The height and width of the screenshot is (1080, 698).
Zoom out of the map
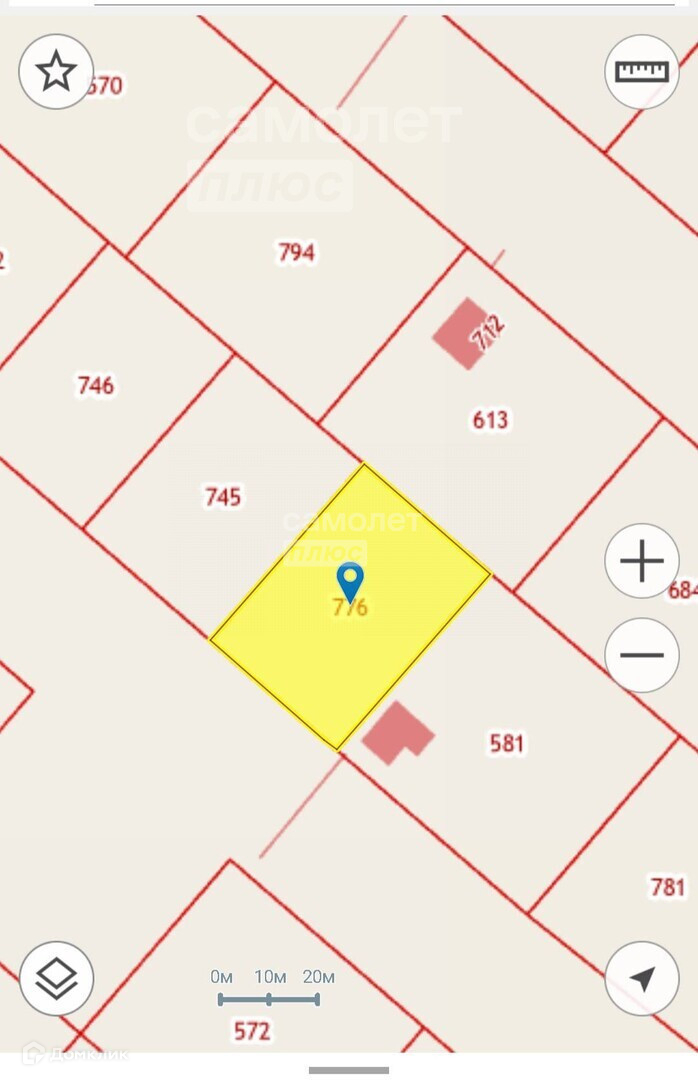[x=642, y=655]
